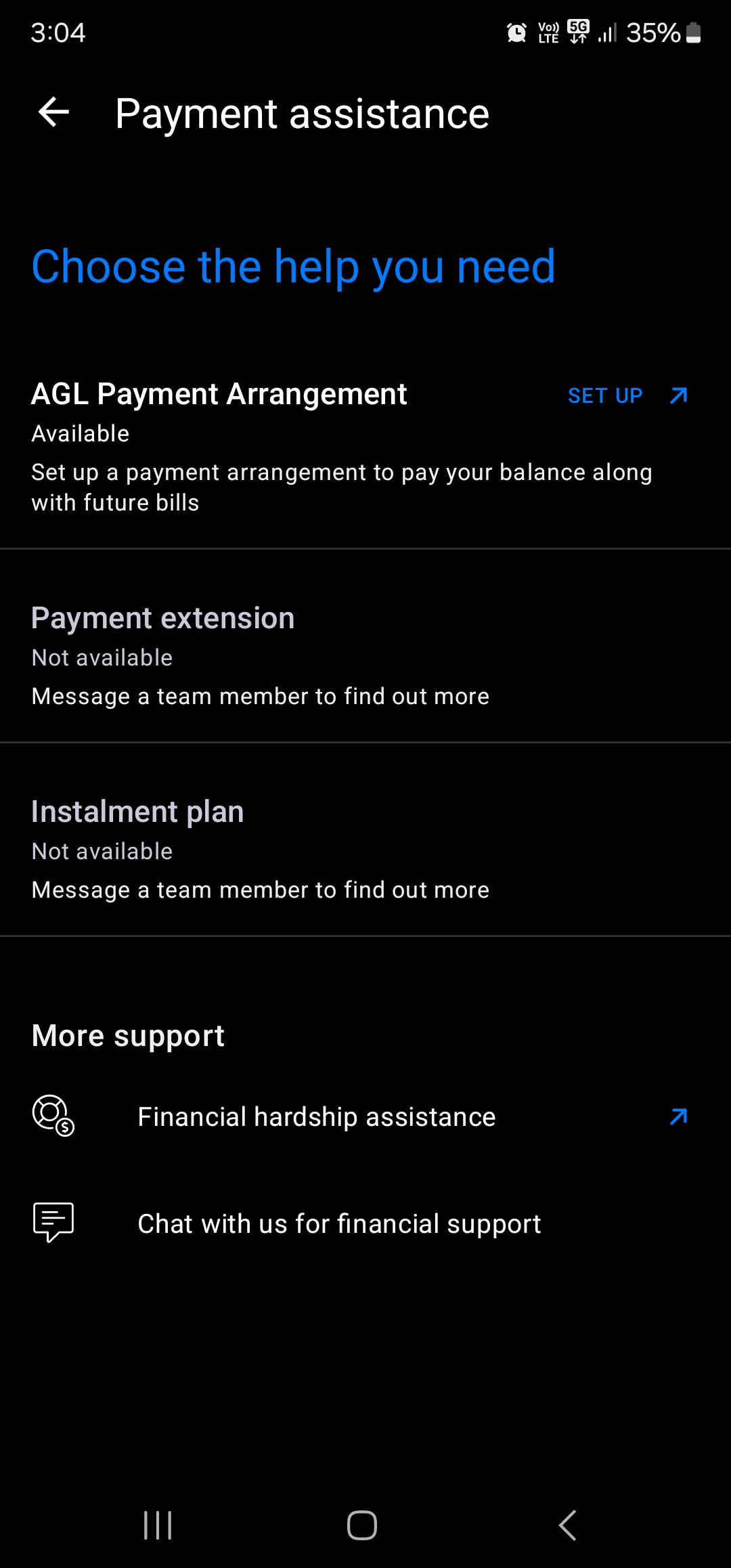Check the alarm icon in status bar
This screenshot has height=1568, width=731.
click(516, 32)
